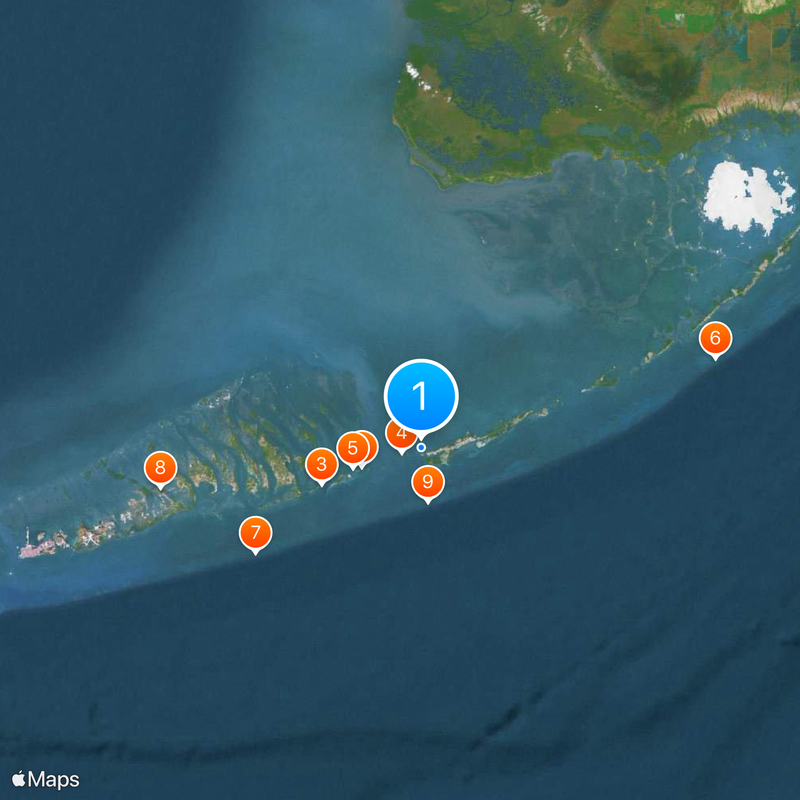The width and height of the screenshot is (800, 800).
Task: Select the orange pin numbered 8
Action: (160, 467)
